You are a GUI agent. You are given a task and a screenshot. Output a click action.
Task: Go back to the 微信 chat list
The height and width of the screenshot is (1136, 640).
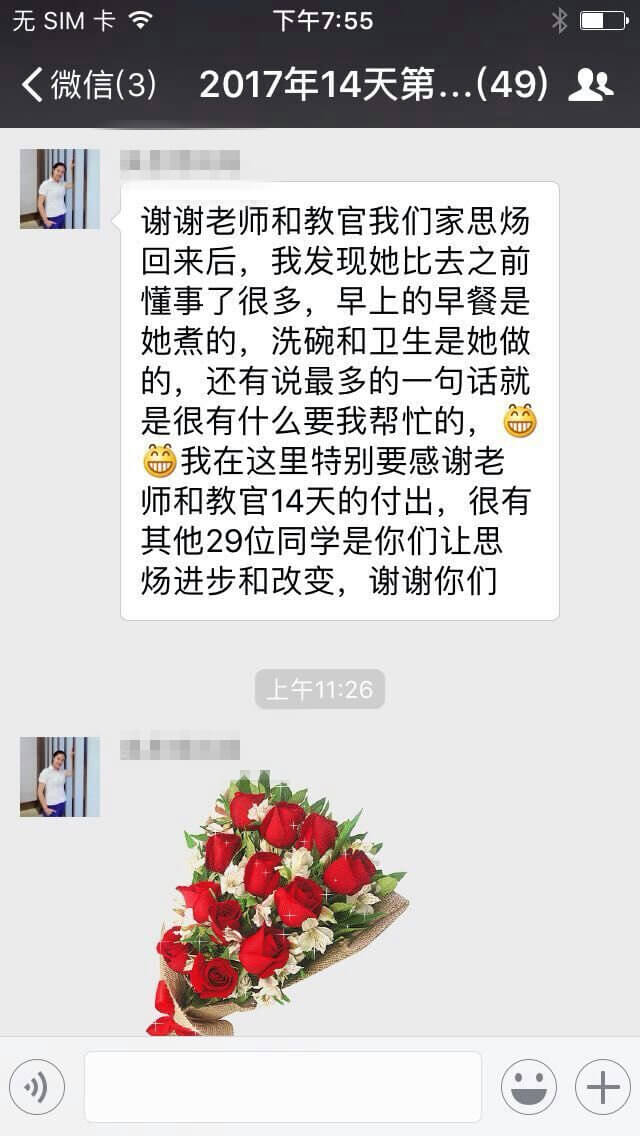pyautogui.click(x=88, y=85)
